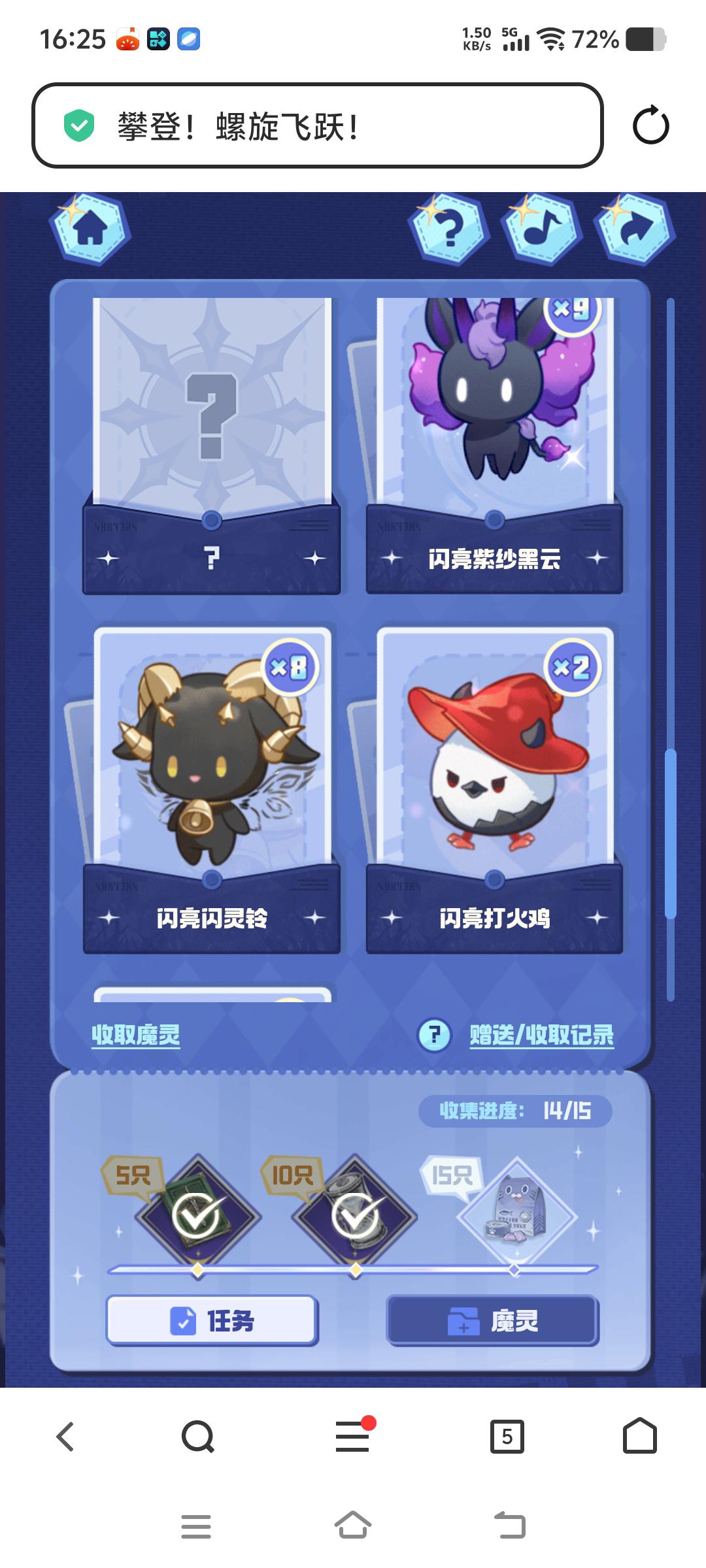The height and width of the screenshot is (1568, 706).
Task: Tap the home icon on the event page
Action: 90,229
